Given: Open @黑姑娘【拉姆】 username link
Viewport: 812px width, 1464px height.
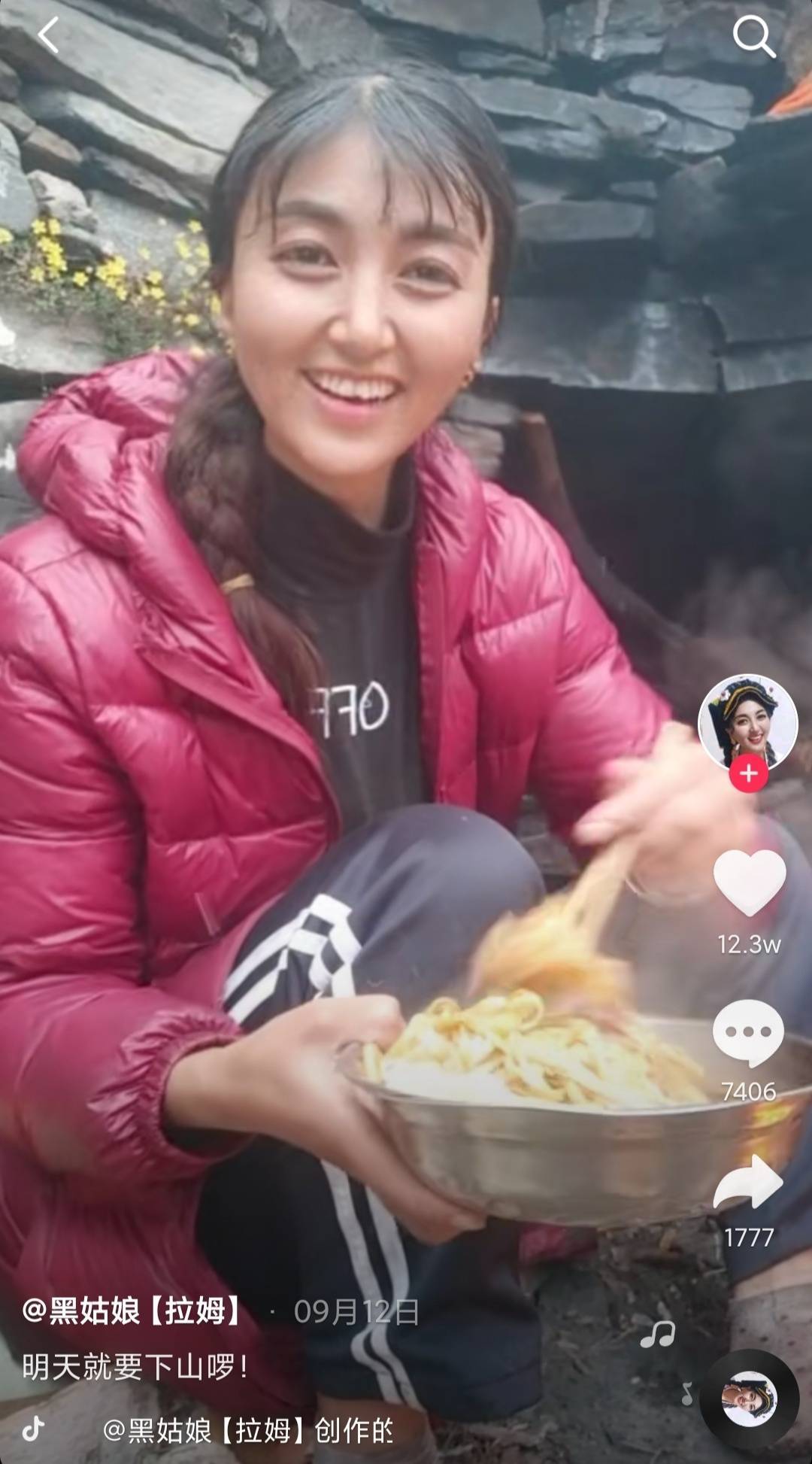Looking at the screenshot, I should (134, 1311).
